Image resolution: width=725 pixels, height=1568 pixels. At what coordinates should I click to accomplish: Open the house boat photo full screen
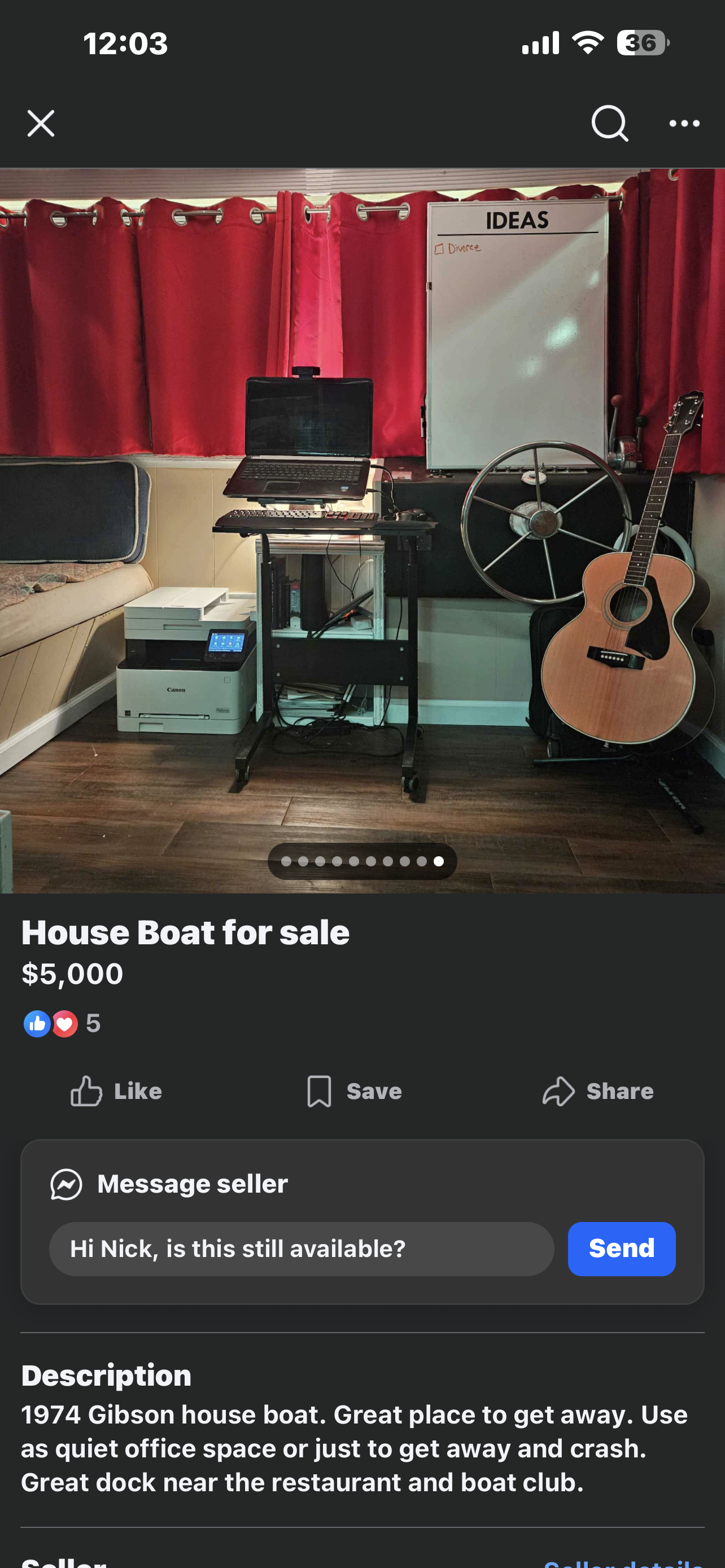(362, 529)
